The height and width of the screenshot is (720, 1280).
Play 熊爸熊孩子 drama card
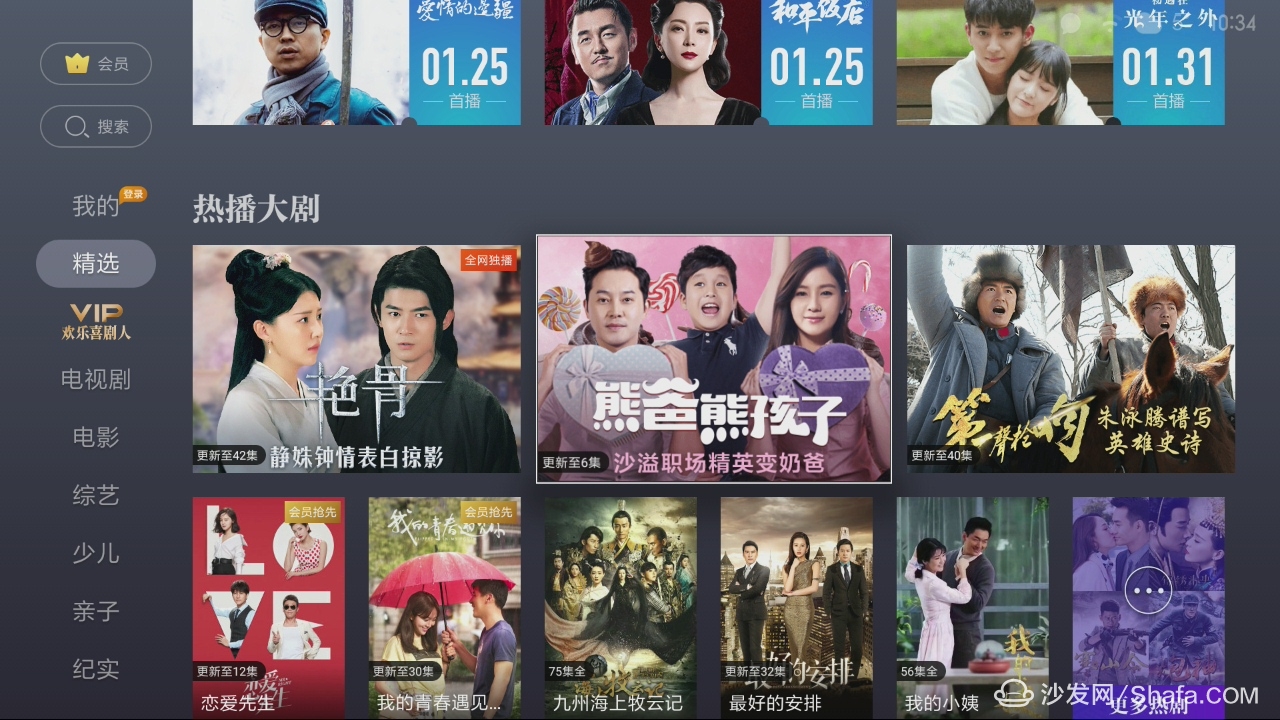click(x=713, y=359)
